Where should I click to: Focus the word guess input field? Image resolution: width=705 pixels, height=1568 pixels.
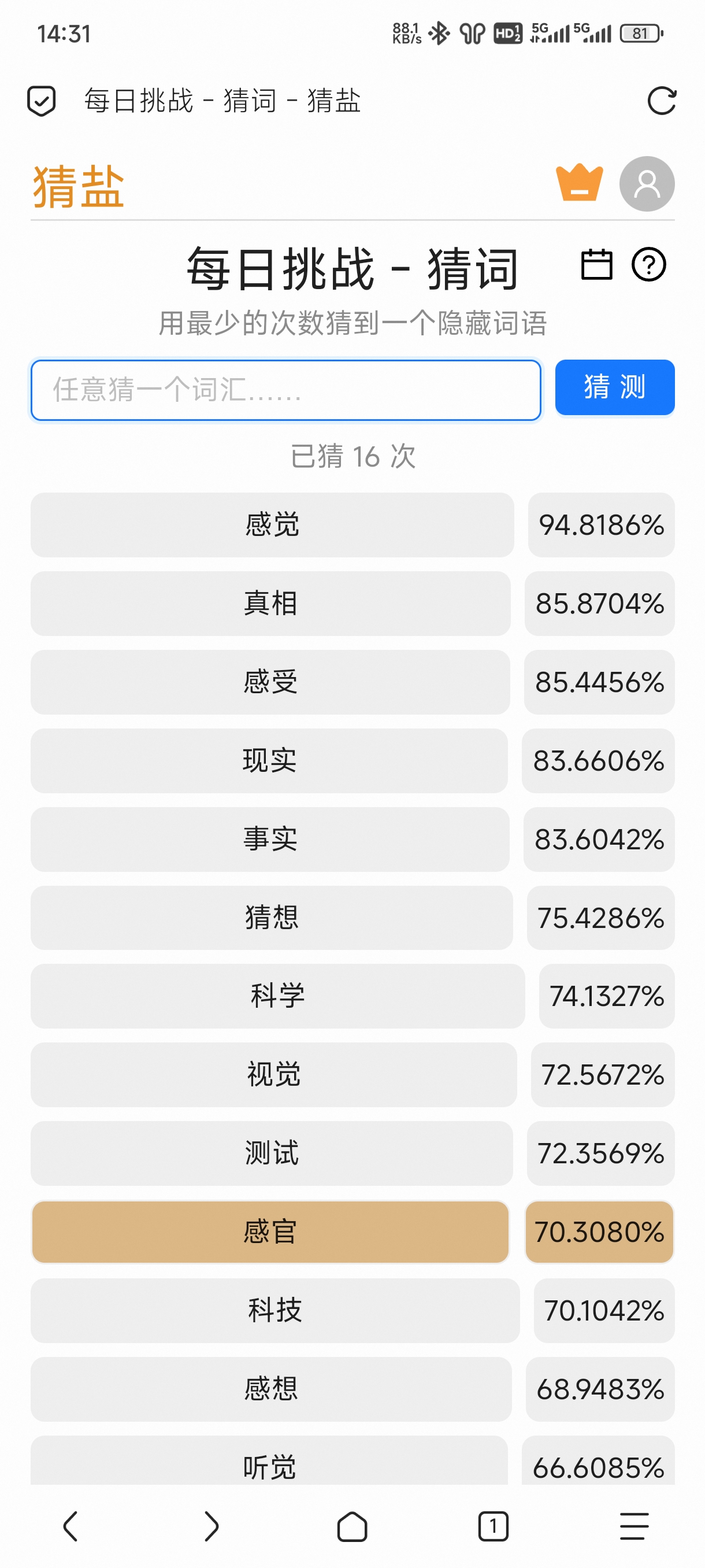point(286,390)
